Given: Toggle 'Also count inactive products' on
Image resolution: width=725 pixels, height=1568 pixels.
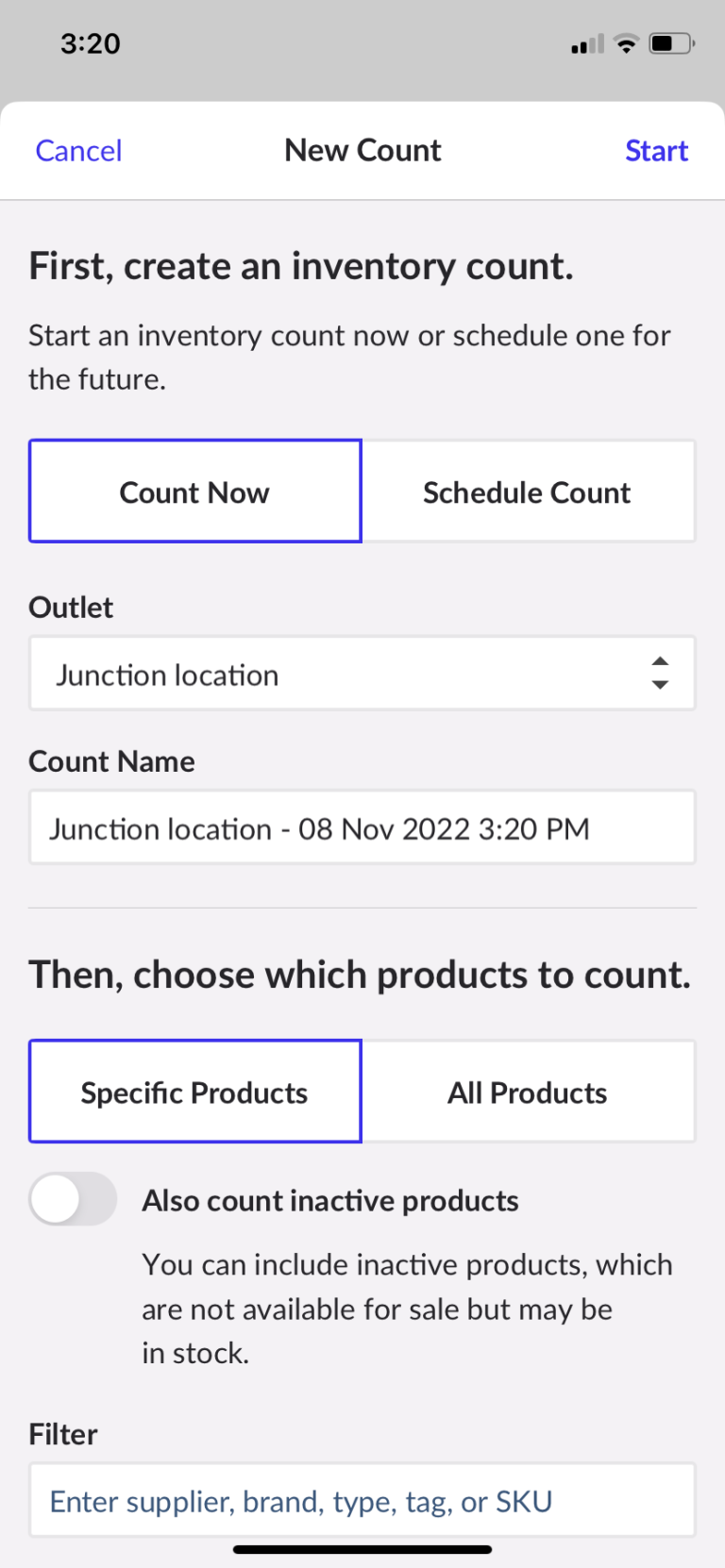Looking at the screenshot, I should [73, 1199].
